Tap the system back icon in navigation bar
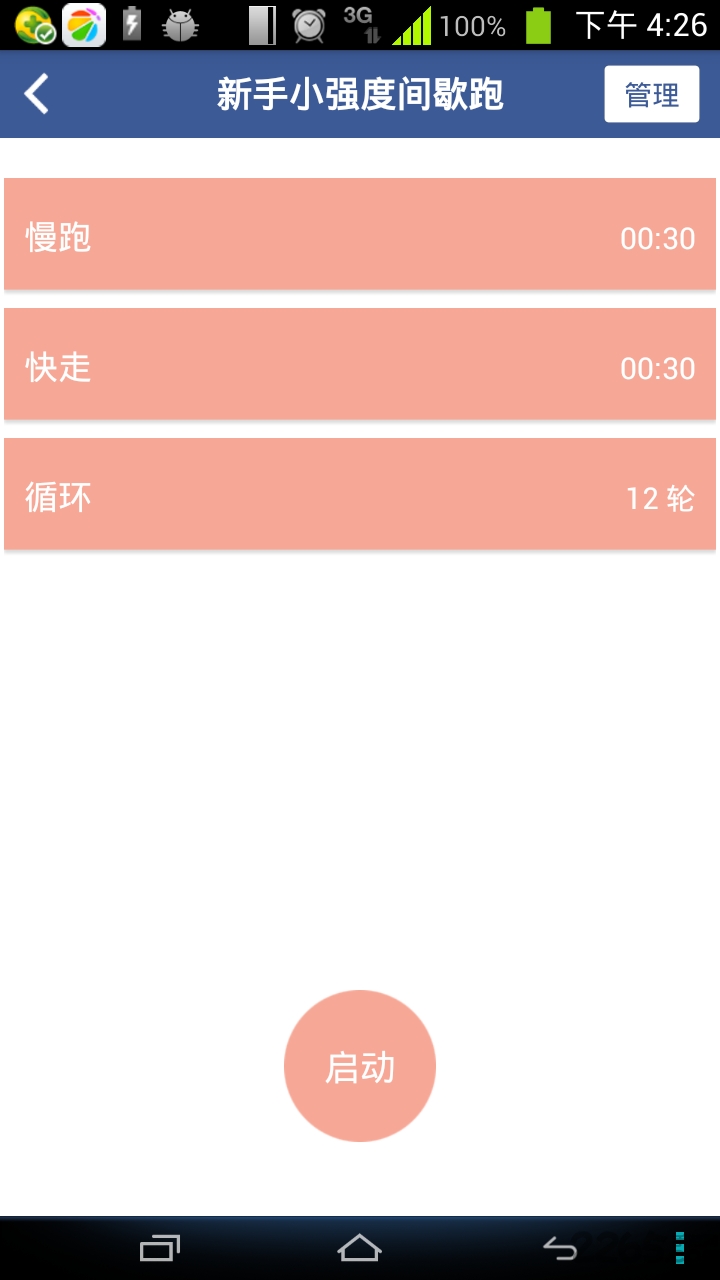This screenshot has width=720, height=1280. [x=561, y=1247]
